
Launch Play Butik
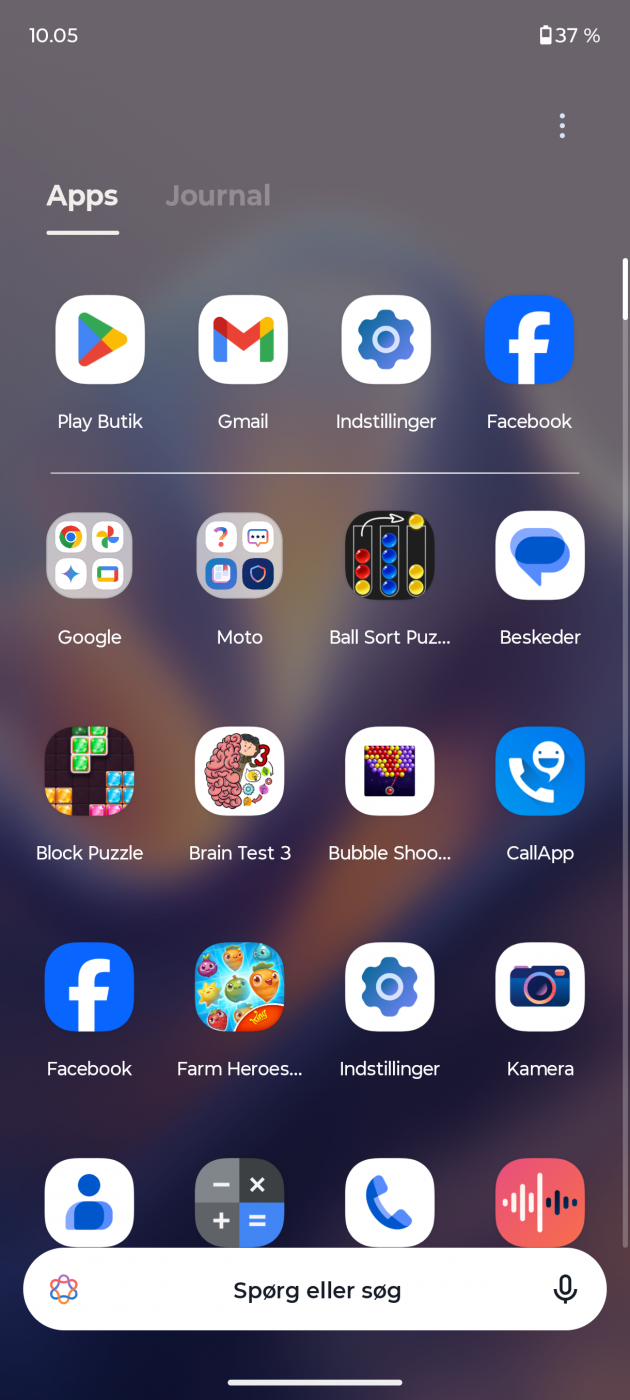point(100,340)
